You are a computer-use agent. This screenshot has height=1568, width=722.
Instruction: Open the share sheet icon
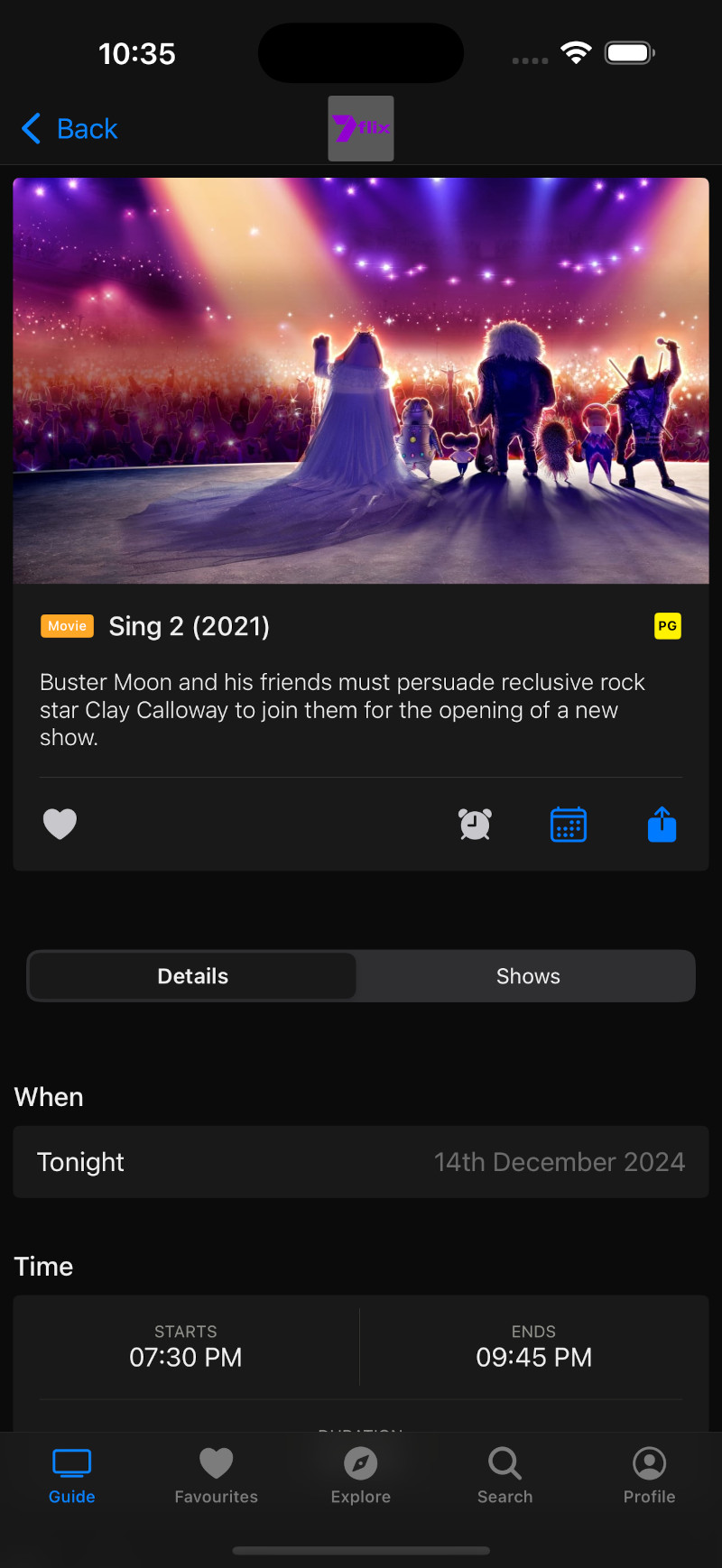pos(662,824)
